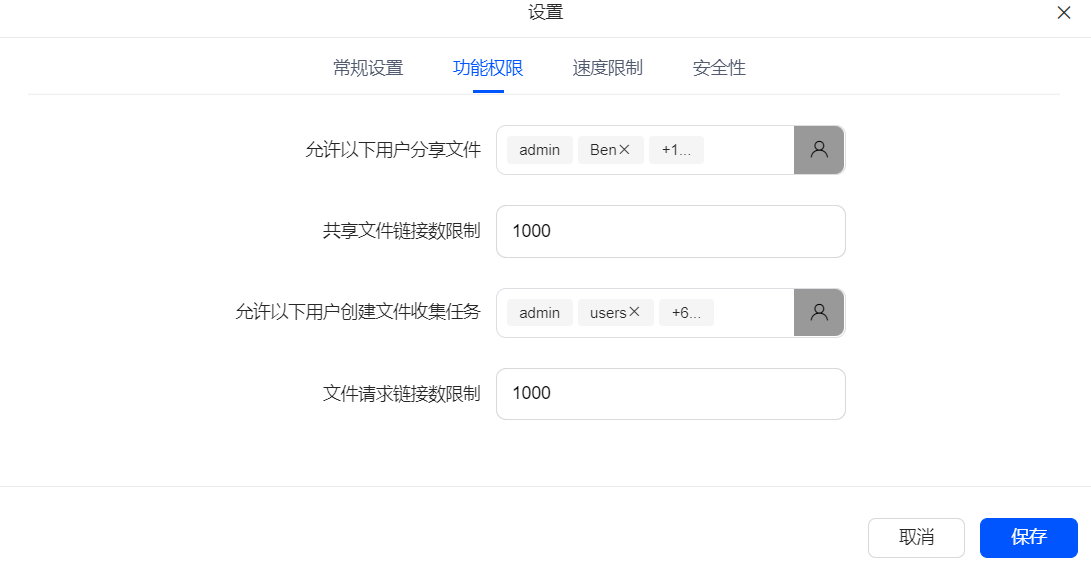Open the 速度限制 tab
This screenshot has height=577, width=1091.
tap(607, 68)
